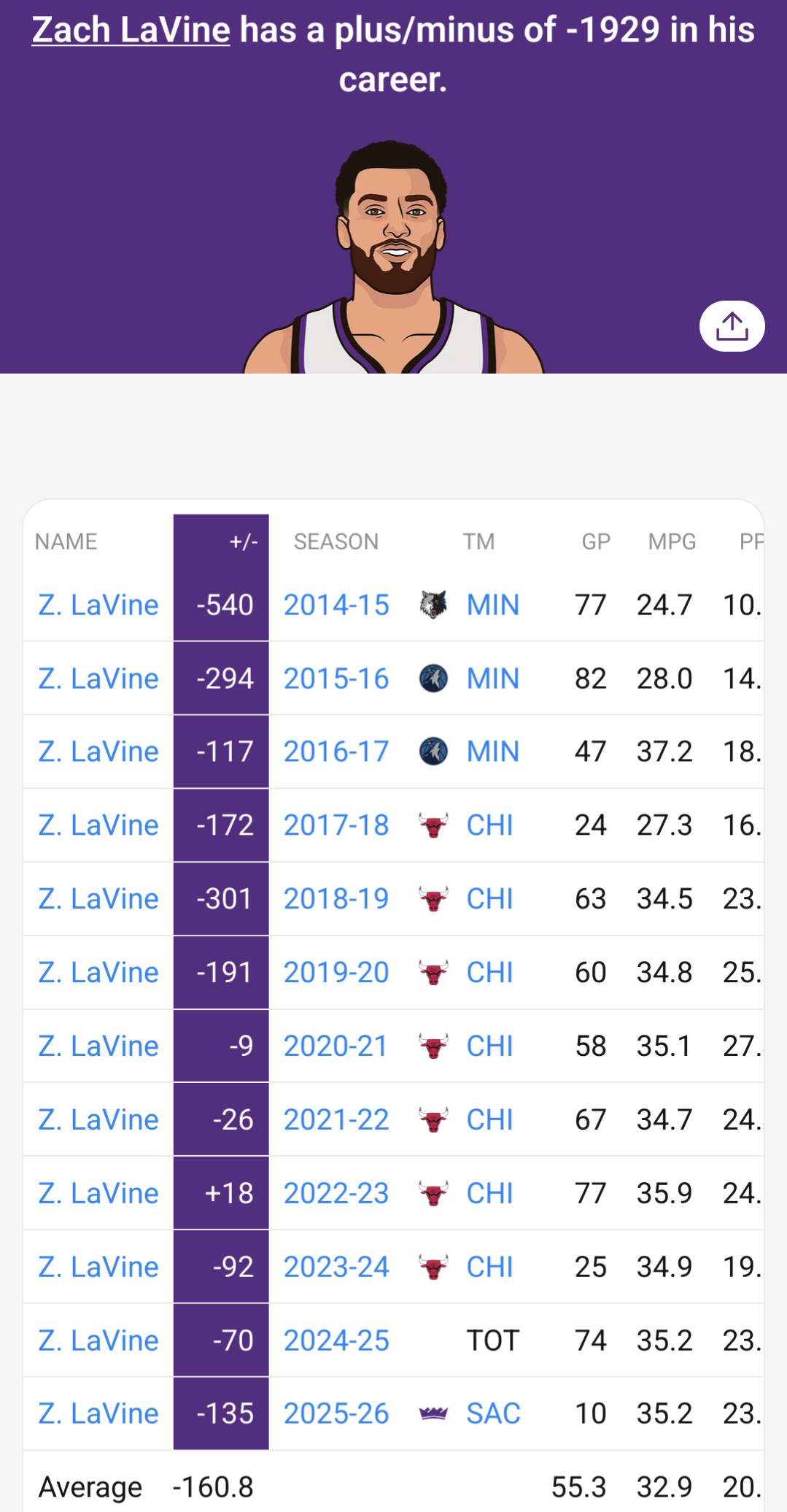This screenshot has height=1512, width=787.
Task: Open the 2022-23 season link
Action: pos(336,1194)
